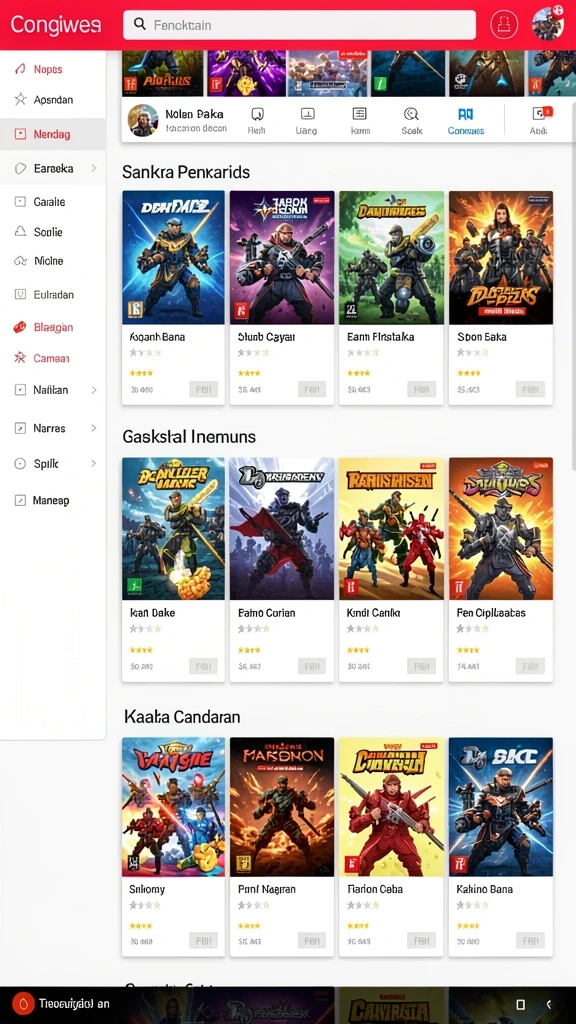576x1024 pixels.
Task: Open the account icon in header
Action: (504, 25)
